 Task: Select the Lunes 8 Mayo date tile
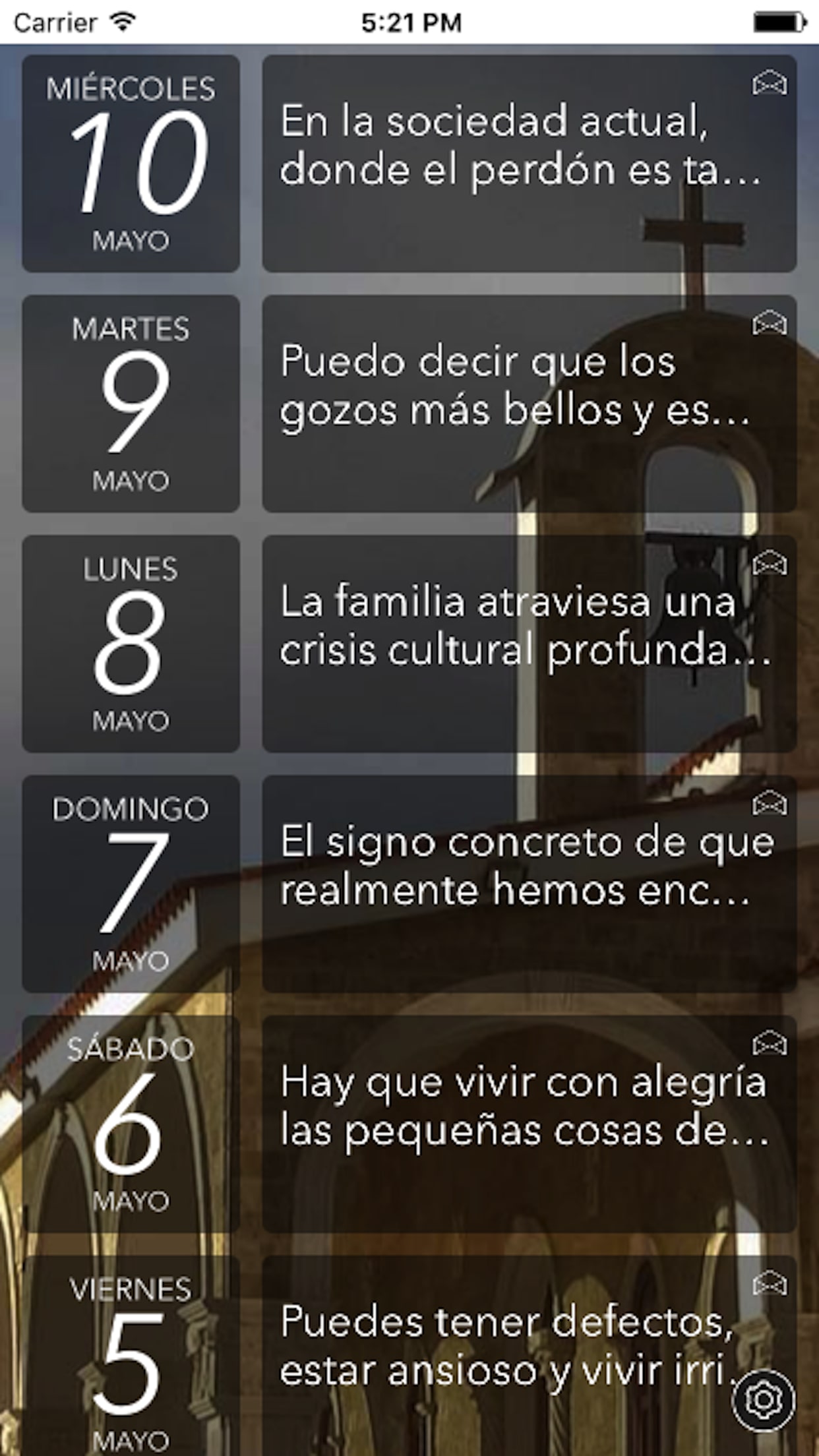click(x=131, y=644)
